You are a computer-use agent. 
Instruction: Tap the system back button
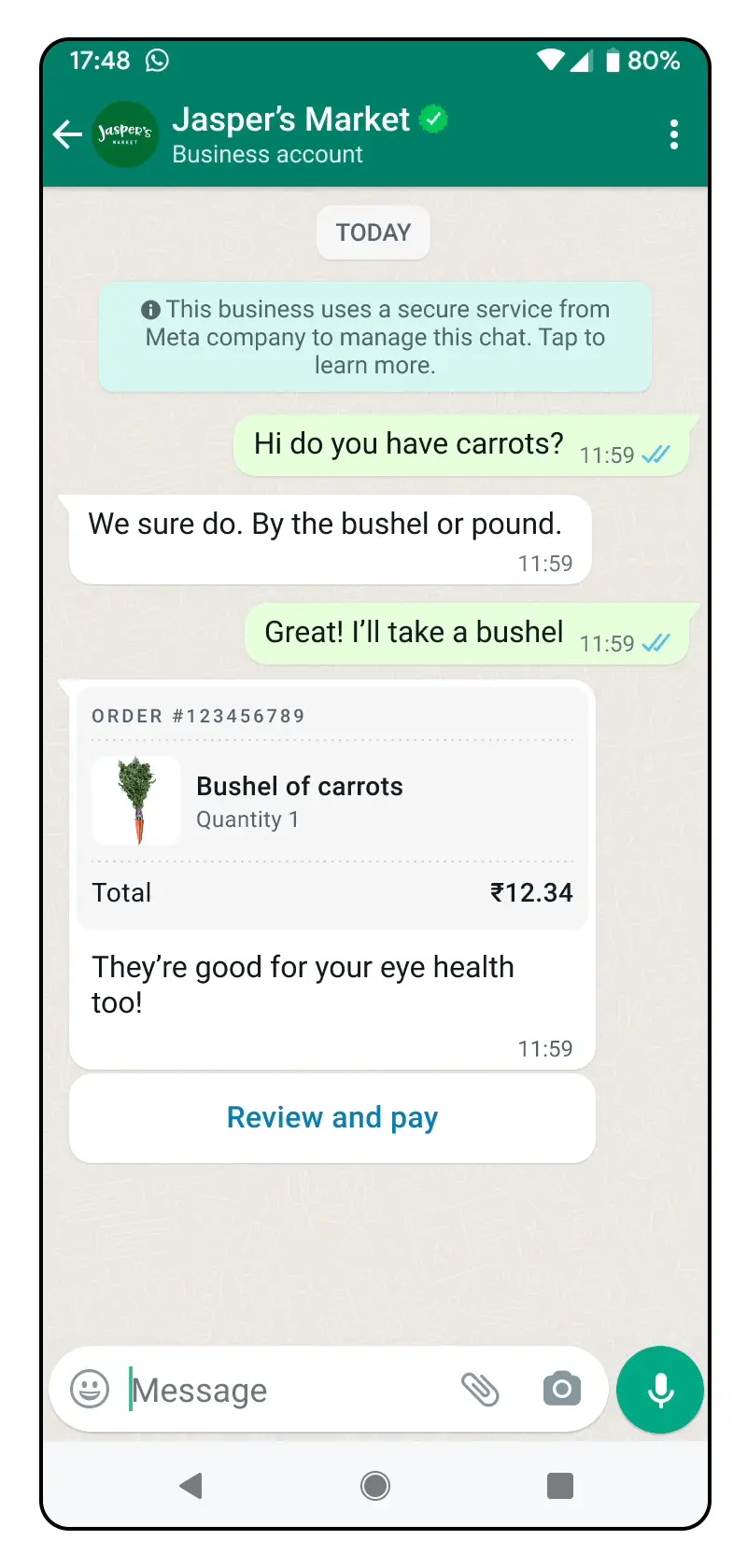191,1485
